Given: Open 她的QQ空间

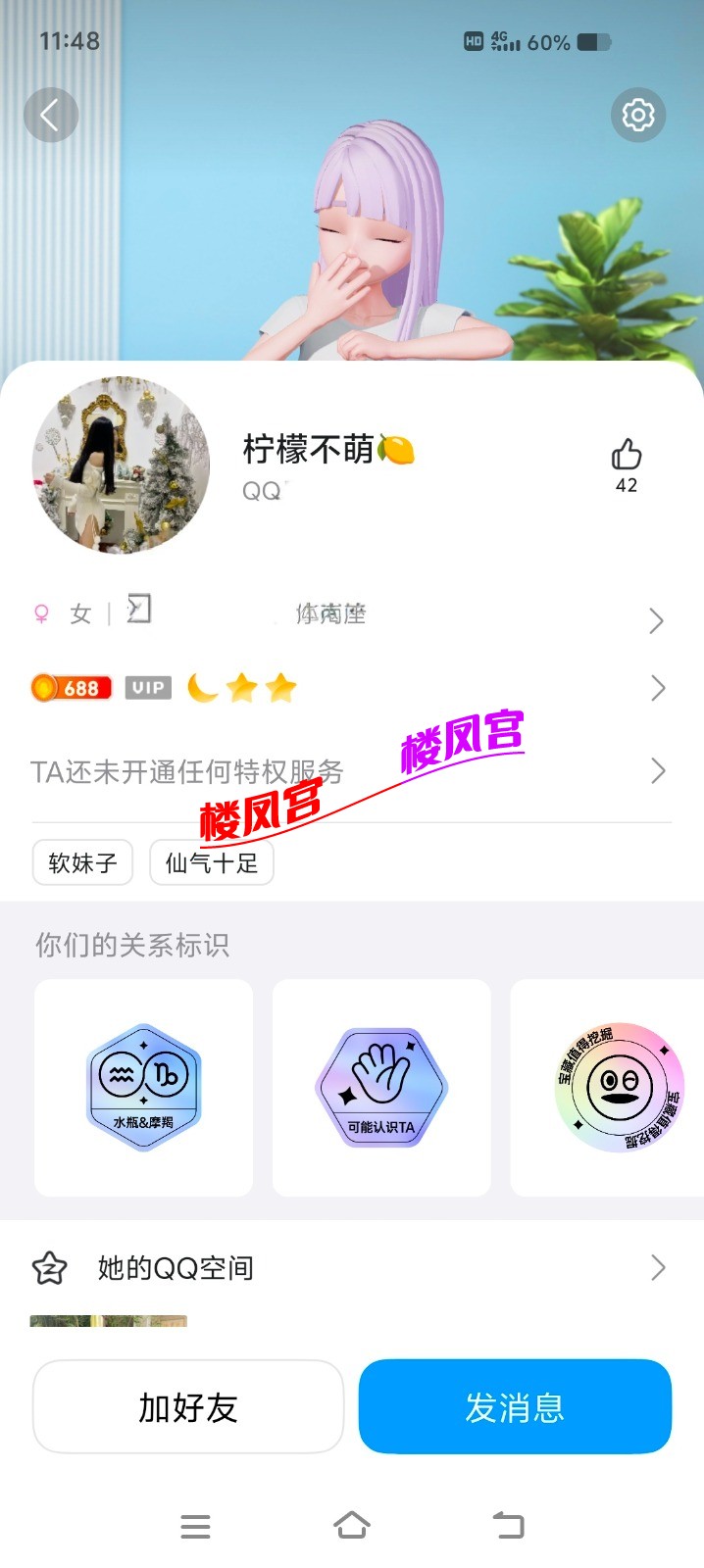Looking at the screenshot, I should [351, 1268].
